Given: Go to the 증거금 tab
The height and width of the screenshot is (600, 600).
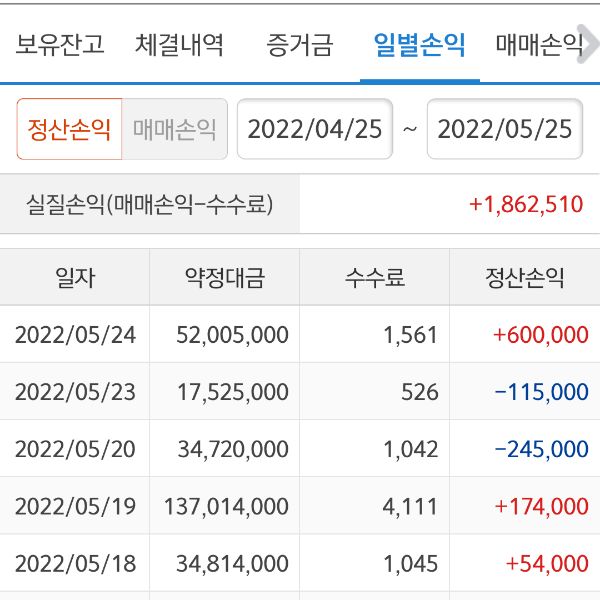Looking at the screenshot, I should point(300,45).
